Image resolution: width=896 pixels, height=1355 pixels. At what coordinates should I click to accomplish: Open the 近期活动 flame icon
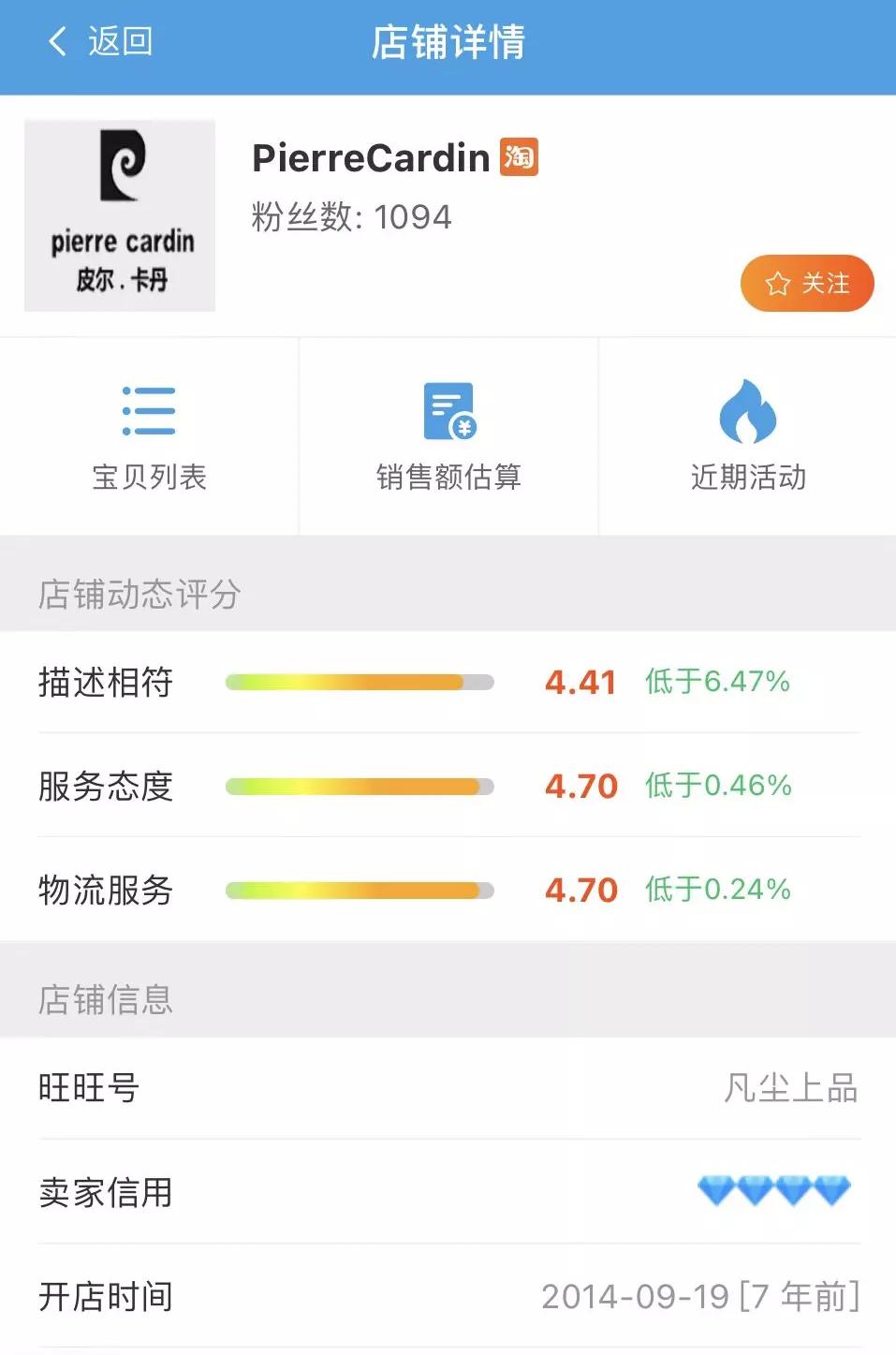(746, 409)
